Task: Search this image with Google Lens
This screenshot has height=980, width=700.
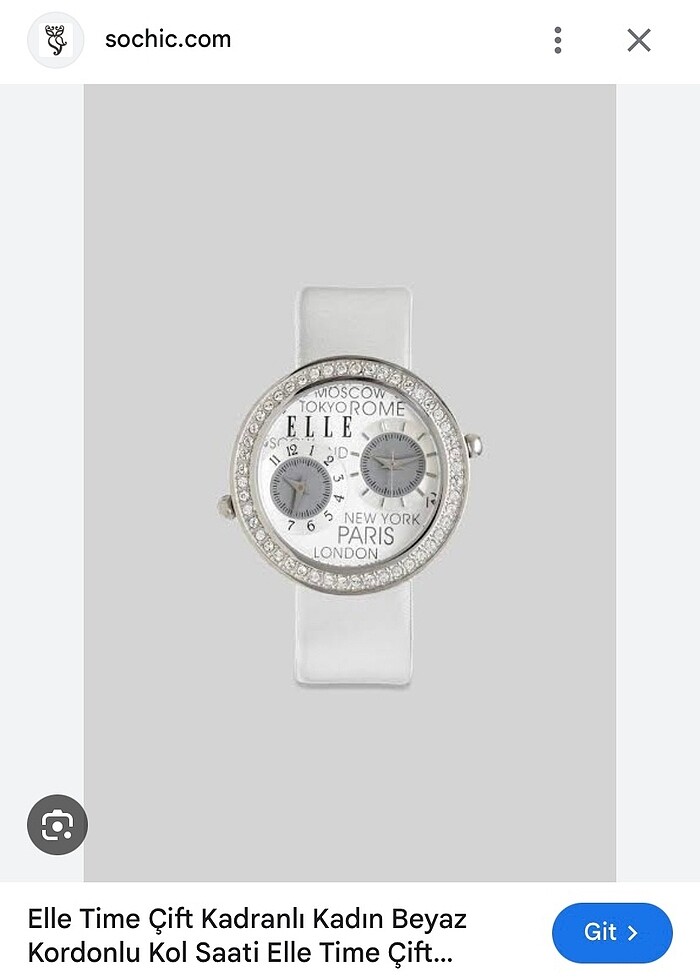Action: (57, 825)
